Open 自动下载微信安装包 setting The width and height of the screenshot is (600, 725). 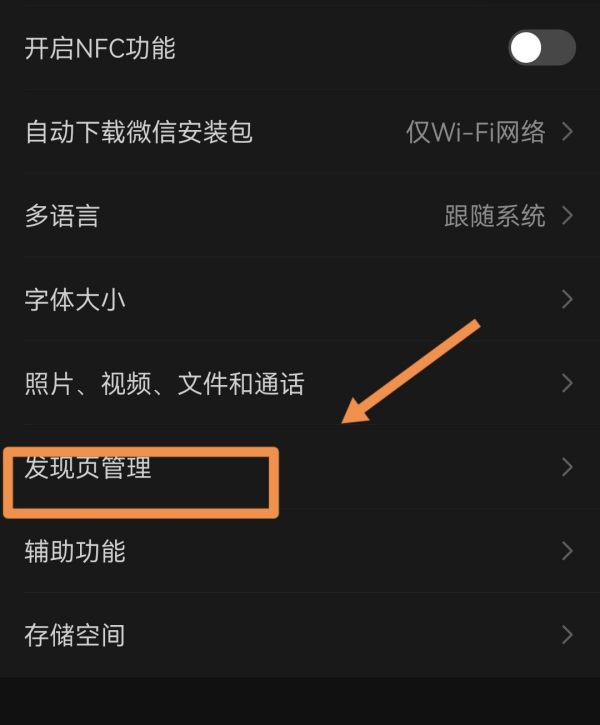(x=300, y=131)
